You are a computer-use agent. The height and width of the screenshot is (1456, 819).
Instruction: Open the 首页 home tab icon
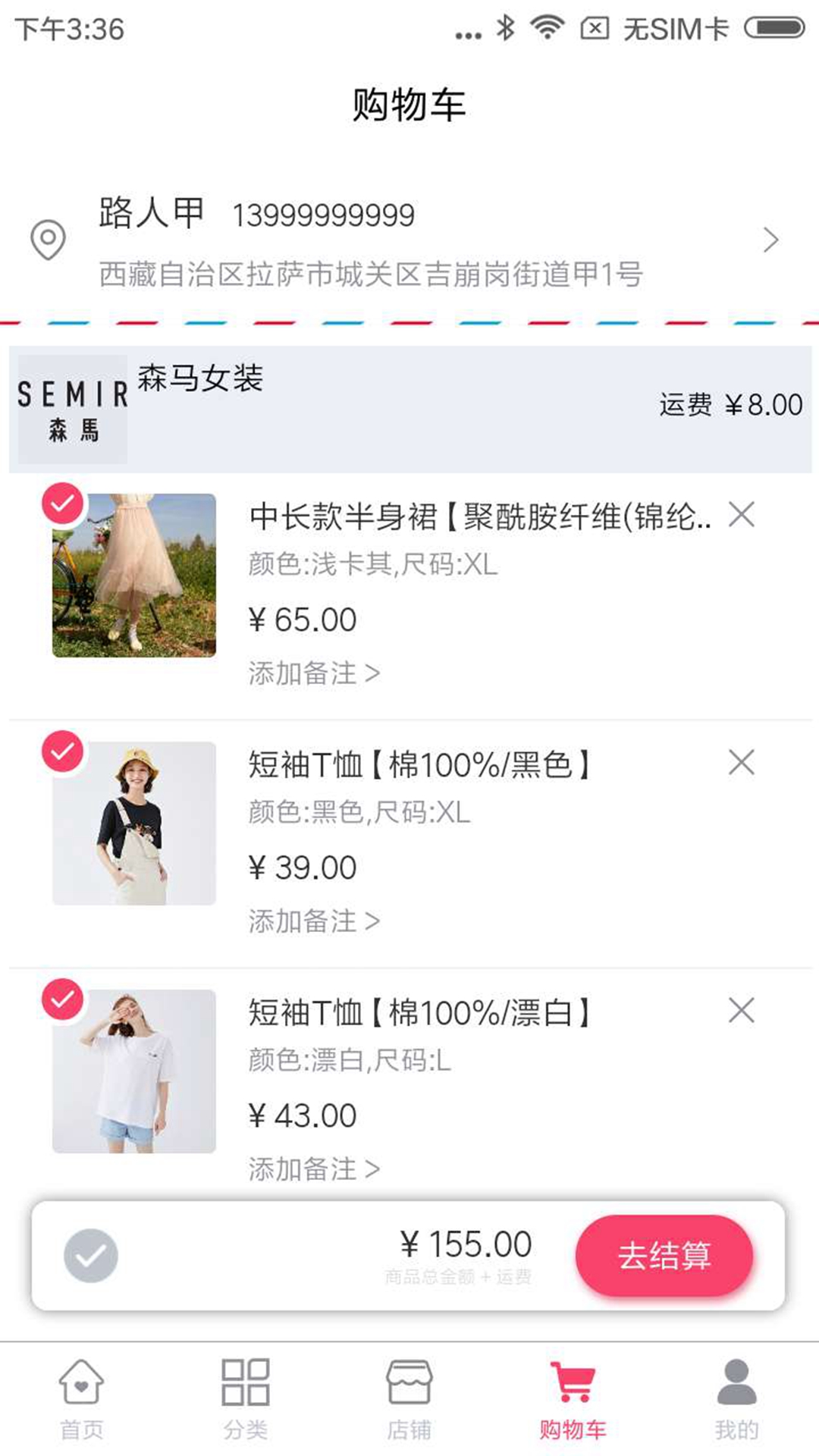pyautogui.click(x=81, y=1390)
